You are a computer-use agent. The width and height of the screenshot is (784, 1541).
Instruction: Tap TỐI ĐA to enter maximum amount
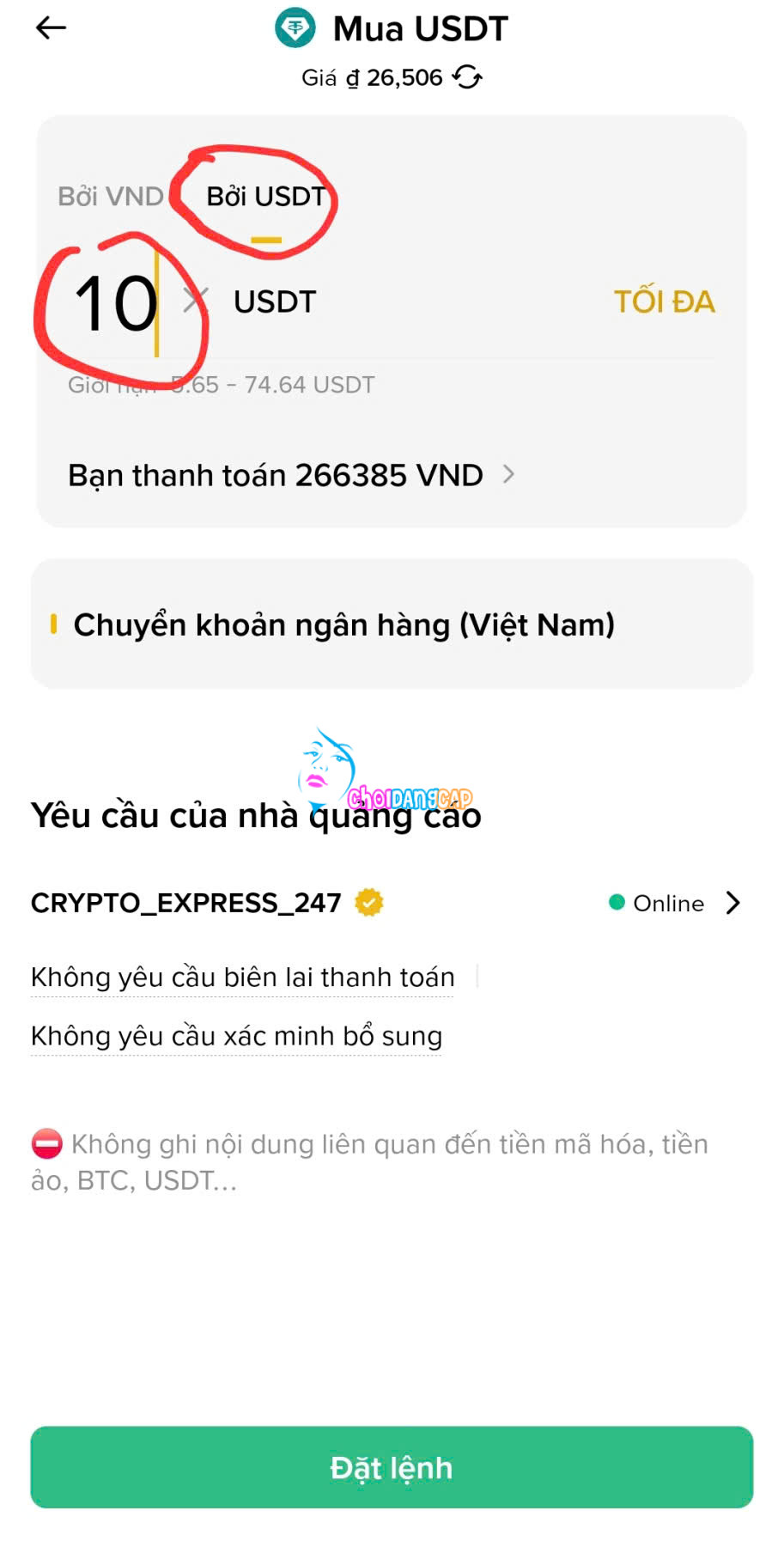click(664, 301)
